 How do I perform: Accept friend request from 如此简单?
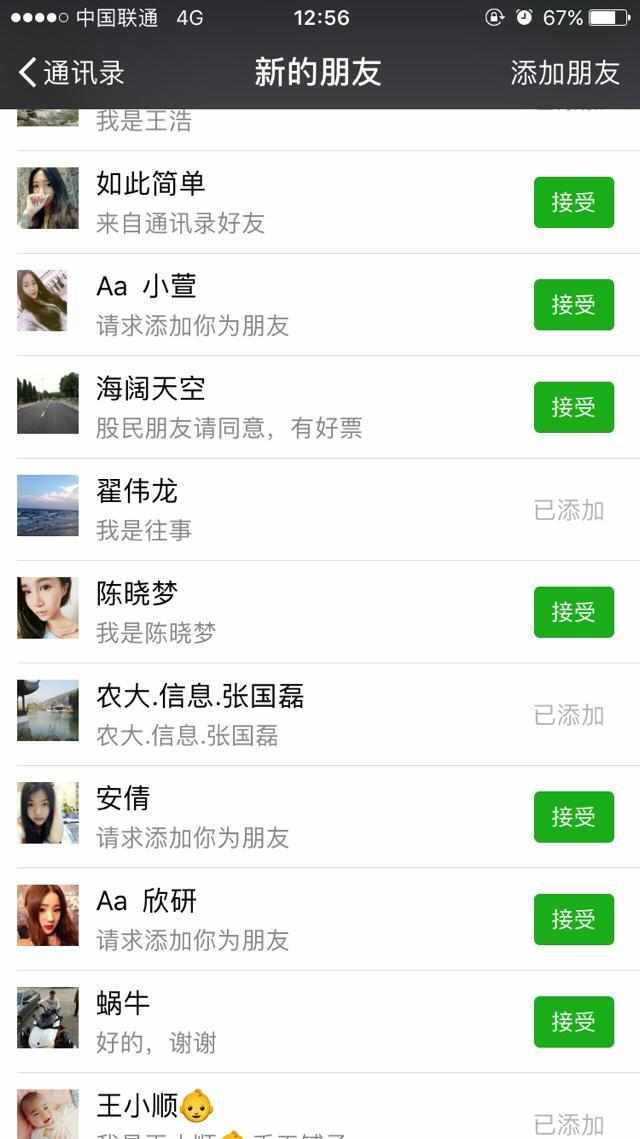point(573,202)
